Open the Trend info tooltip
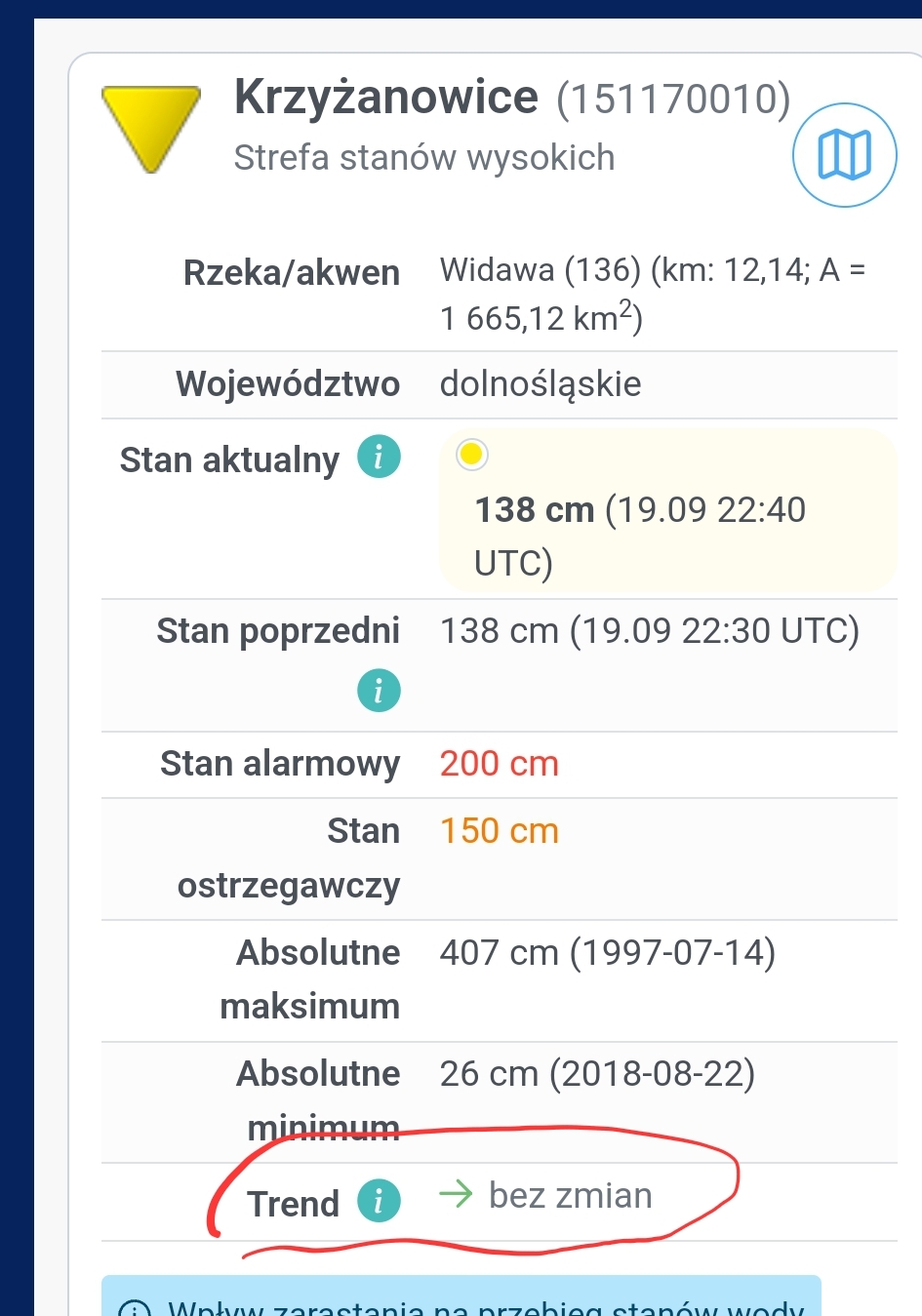This screenshot has width=922, height=1316. pyautogui.click(x=379, y=1200)
